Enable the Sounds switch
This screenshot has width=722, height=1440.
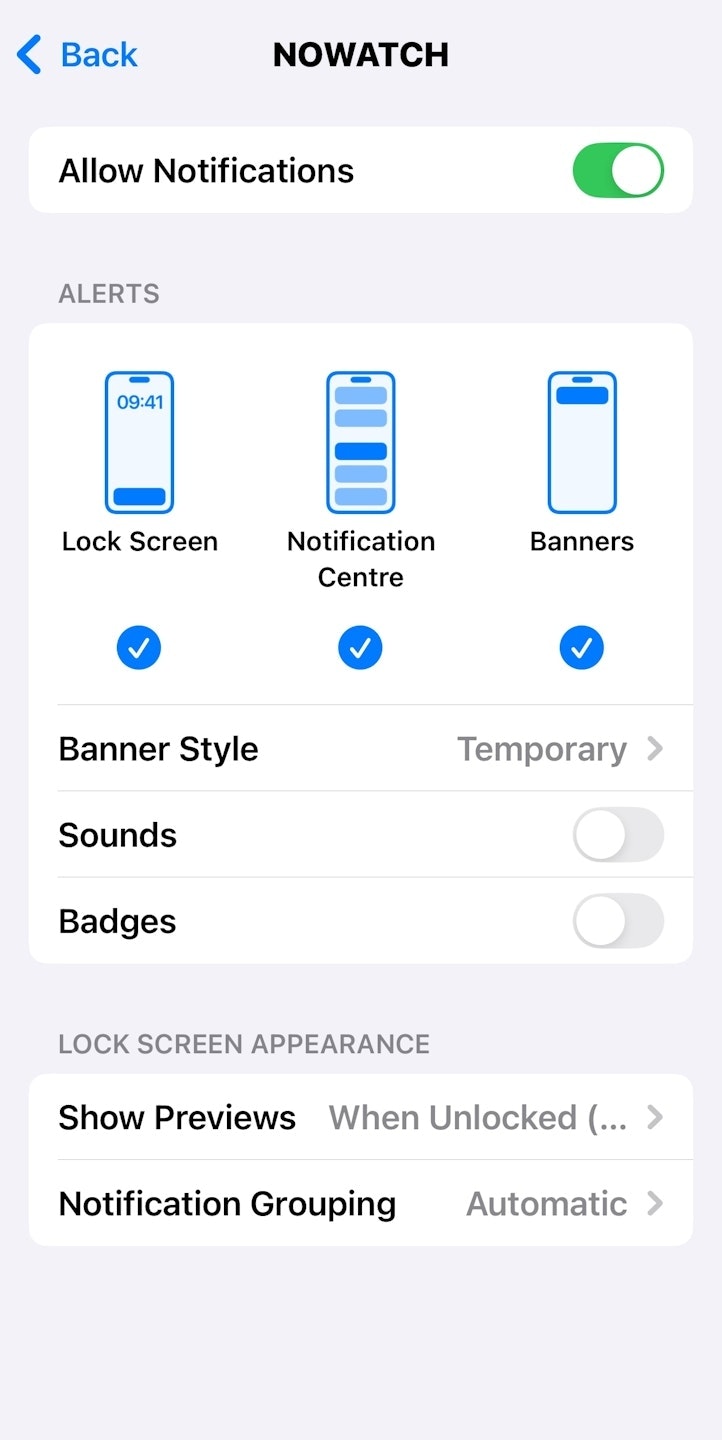617,835
